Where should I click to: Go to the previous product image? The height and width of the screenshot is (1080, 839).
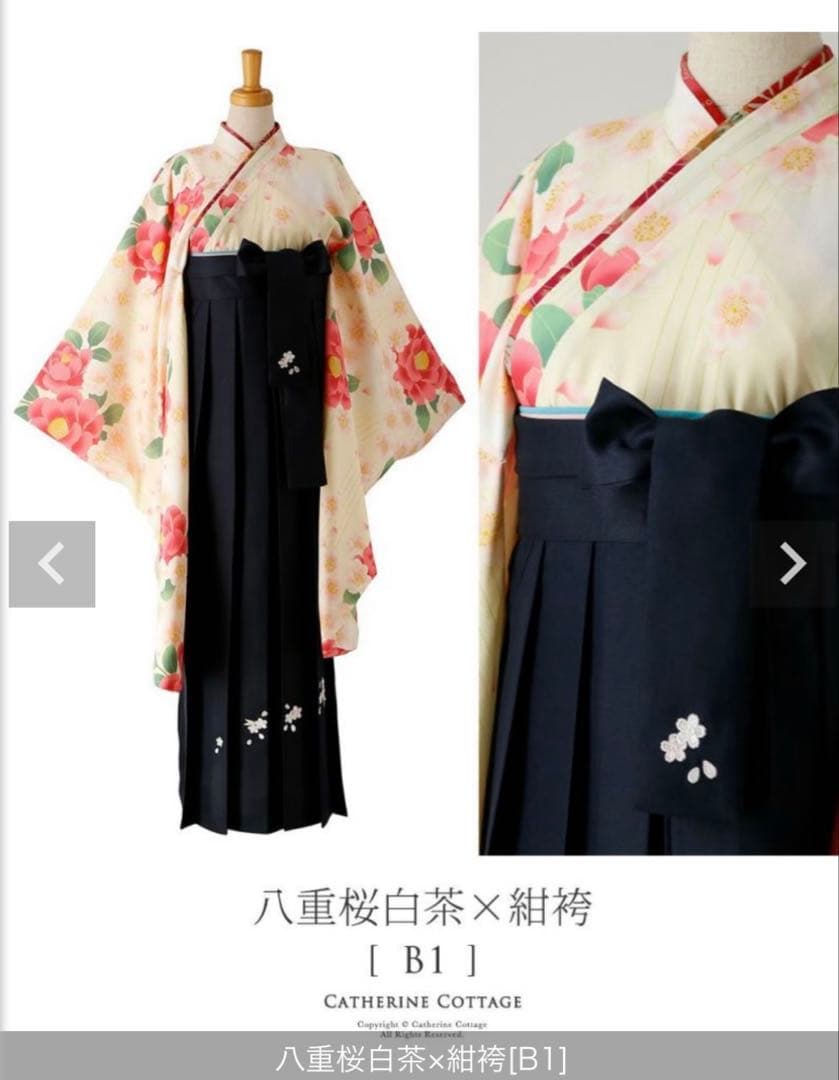(52, 564)
